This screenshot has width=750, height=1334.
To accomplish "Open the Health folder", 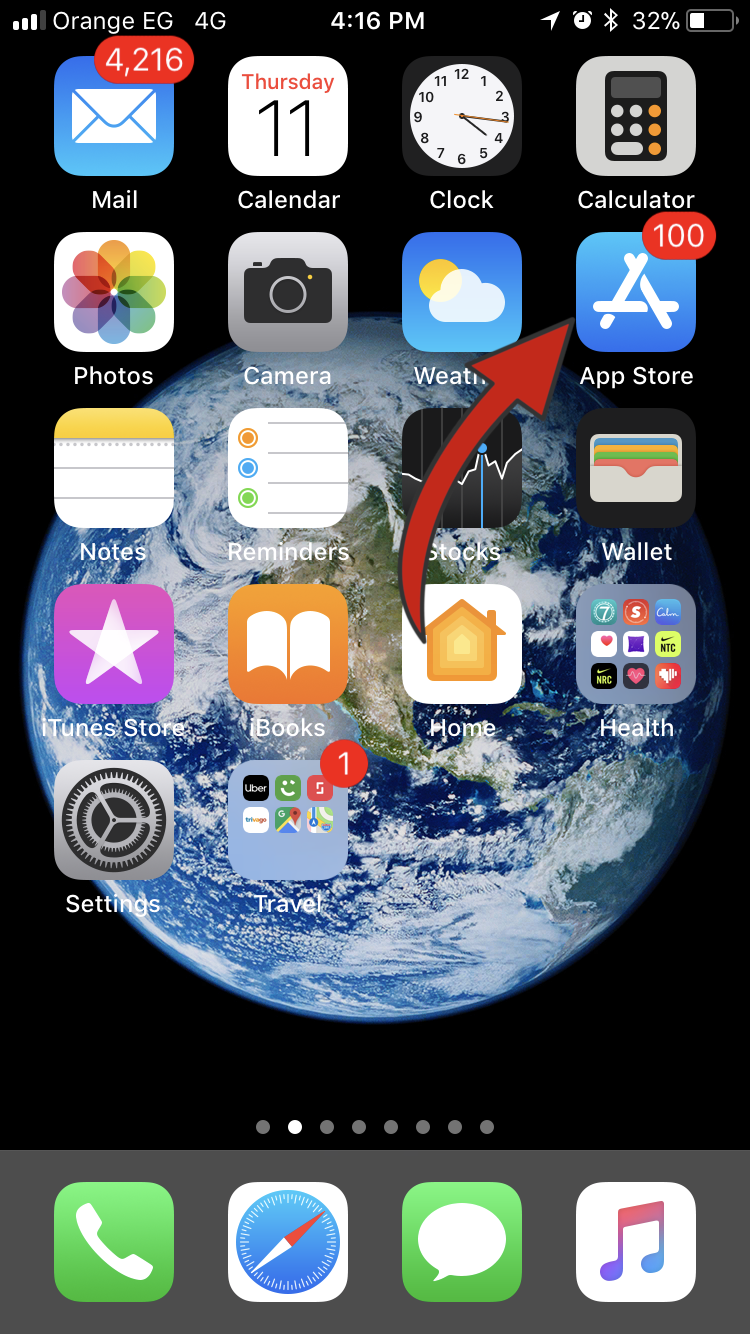I will pyautogui.click(x=636, y=644).
